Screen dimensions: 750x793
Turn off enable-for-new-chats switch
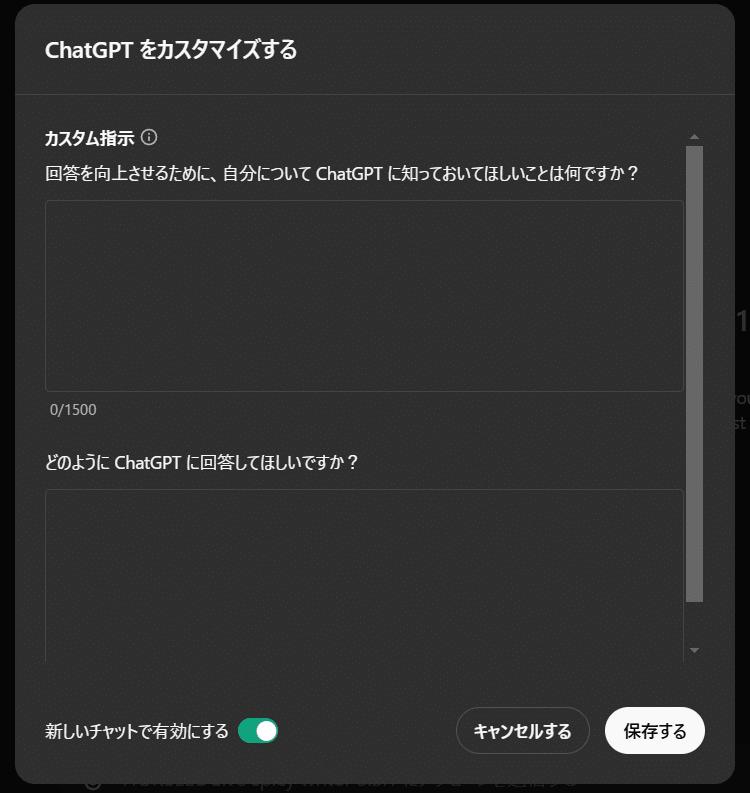tap(259, 731)
